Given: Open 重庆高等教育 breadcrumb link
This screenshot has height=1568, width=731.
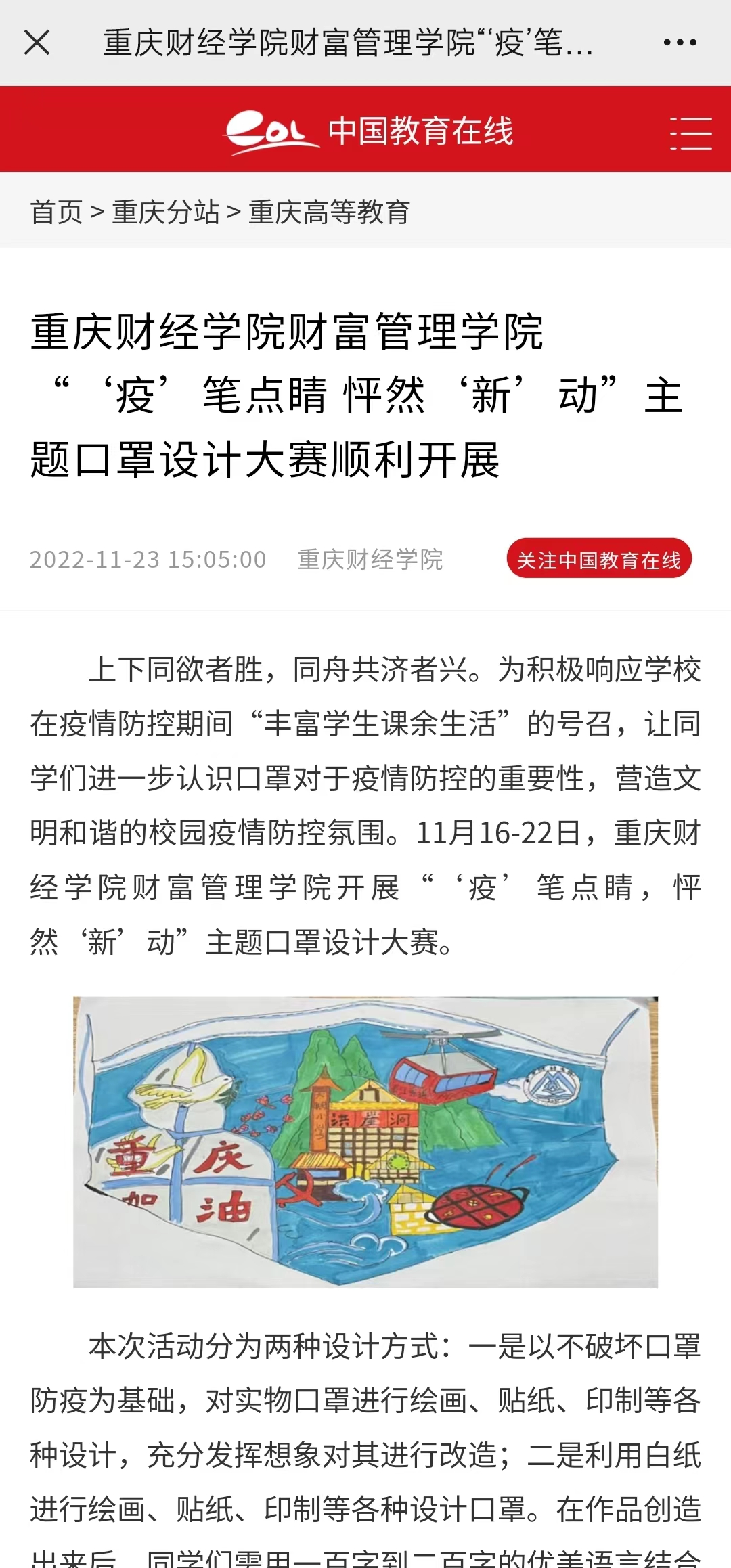Looking at the screenshot, I should (329, 212).
